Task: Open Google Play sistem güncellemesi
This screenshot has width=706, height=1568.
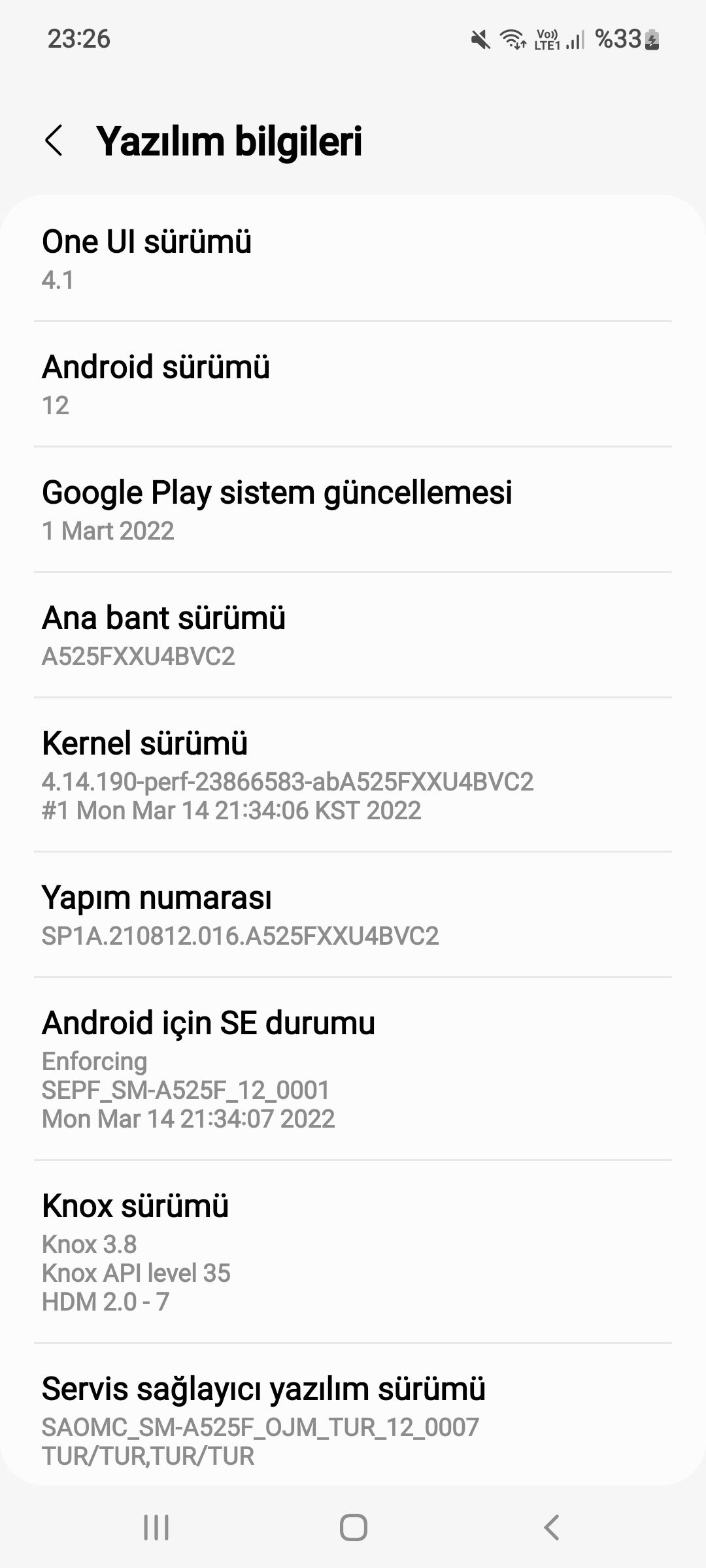Action: [x=353, y=510]
